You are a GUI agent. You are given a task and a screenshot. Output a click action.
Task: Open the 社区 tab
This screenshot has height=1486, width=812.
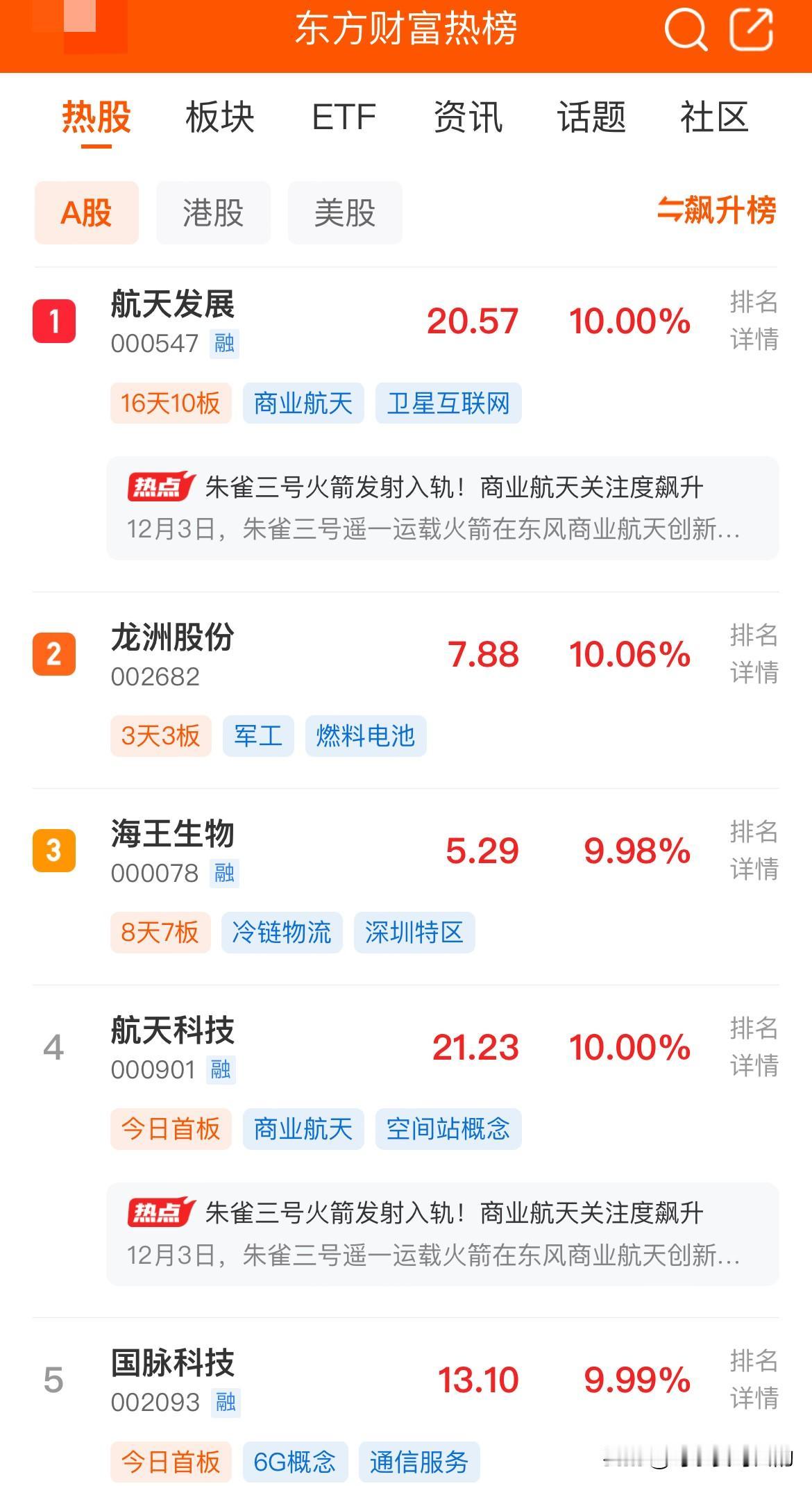714,118
